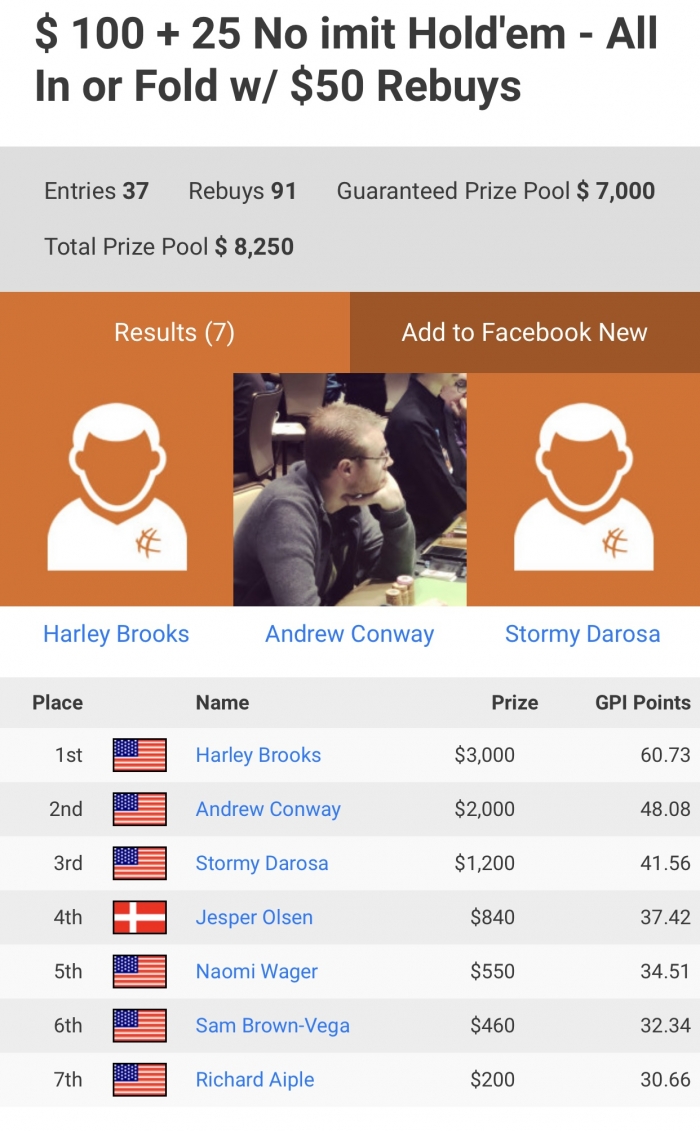View 1st place Harley Brooks profile
This screenshot has height=1131, width=700.
tap(258, 755)
